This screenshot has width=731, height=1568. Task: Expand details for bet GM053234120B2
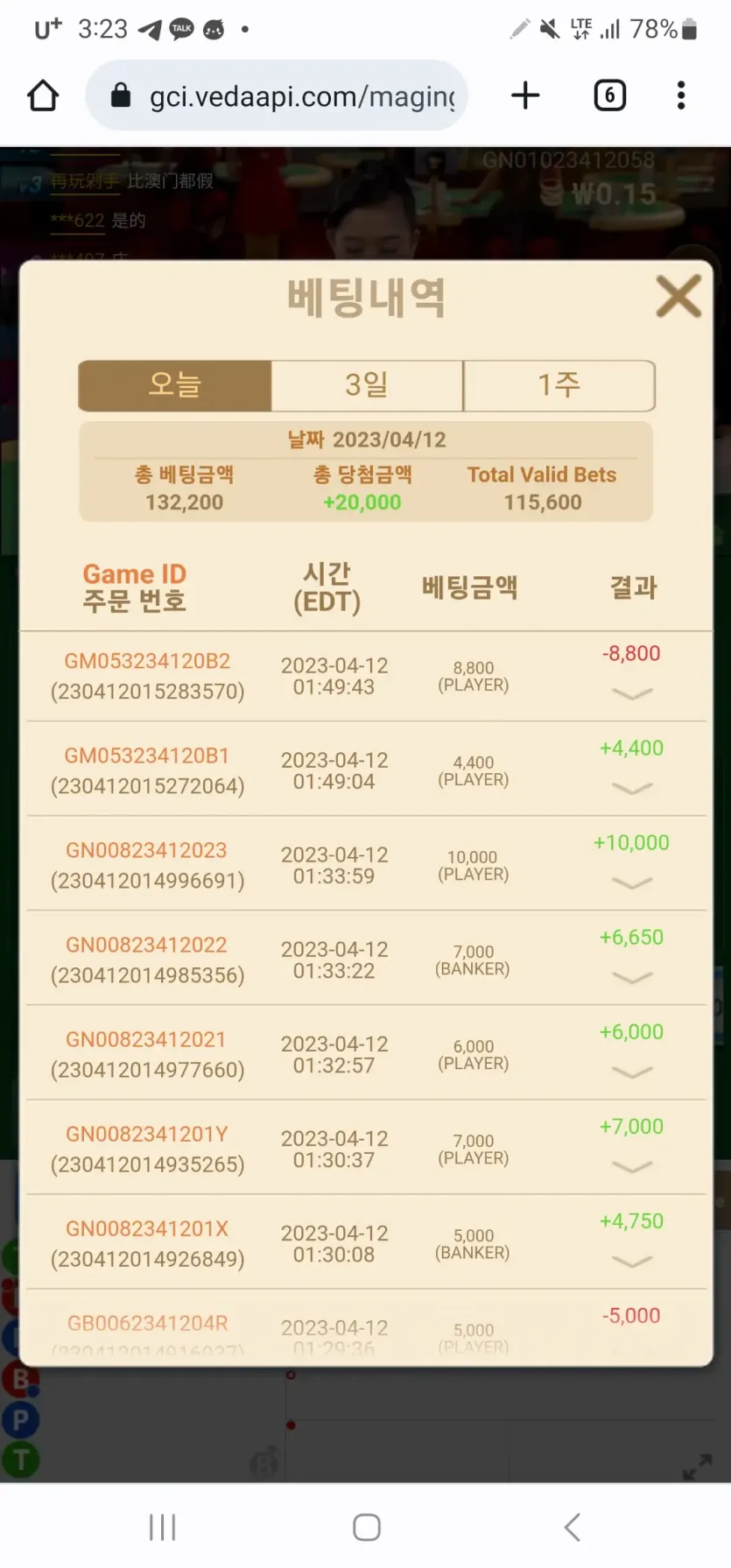[x=632, y=693]
